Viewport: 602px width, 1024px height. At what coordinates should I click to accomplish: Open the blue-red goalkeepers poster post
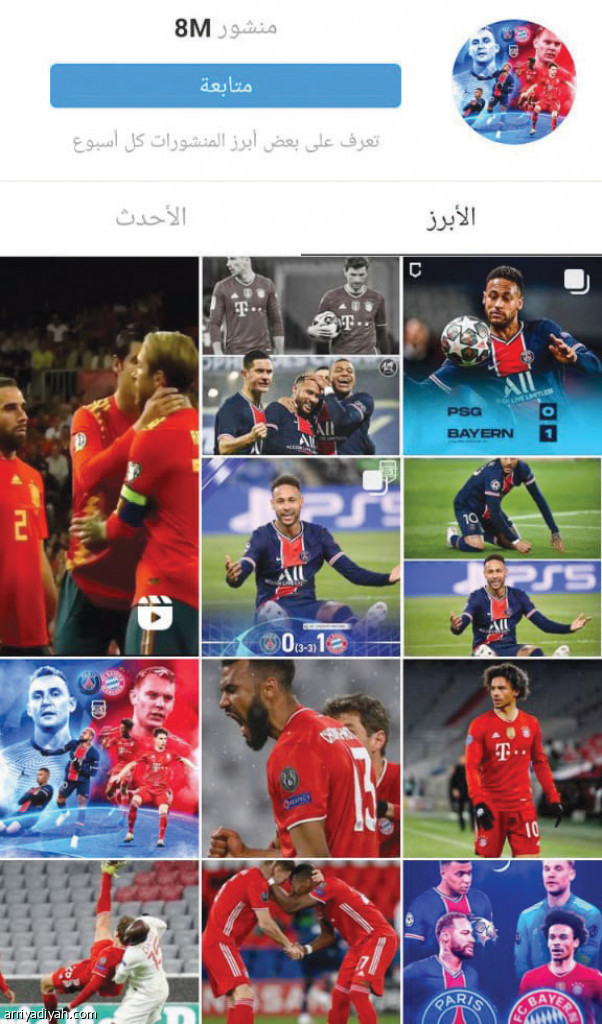coord(98,757)
